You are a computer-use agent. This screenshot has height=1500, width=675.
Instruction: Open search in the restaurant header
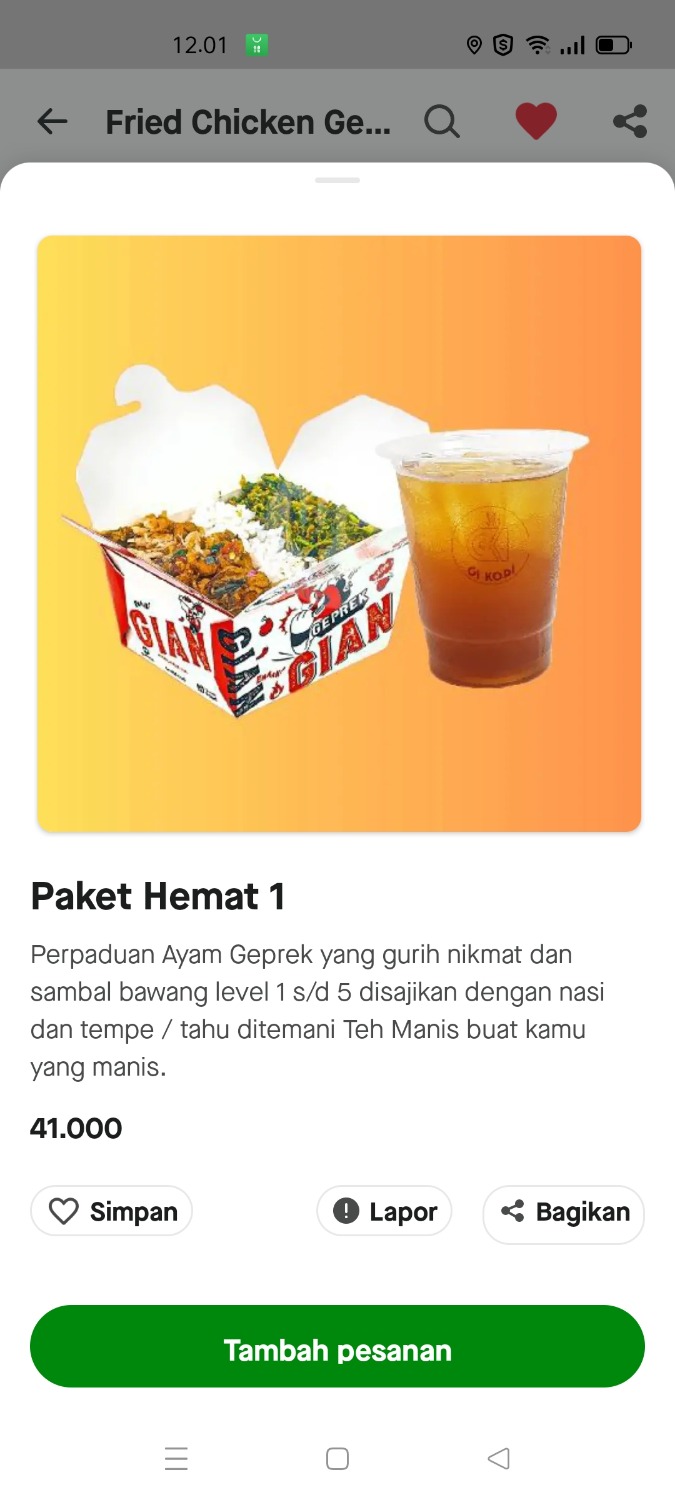click(x=441, y=122)
